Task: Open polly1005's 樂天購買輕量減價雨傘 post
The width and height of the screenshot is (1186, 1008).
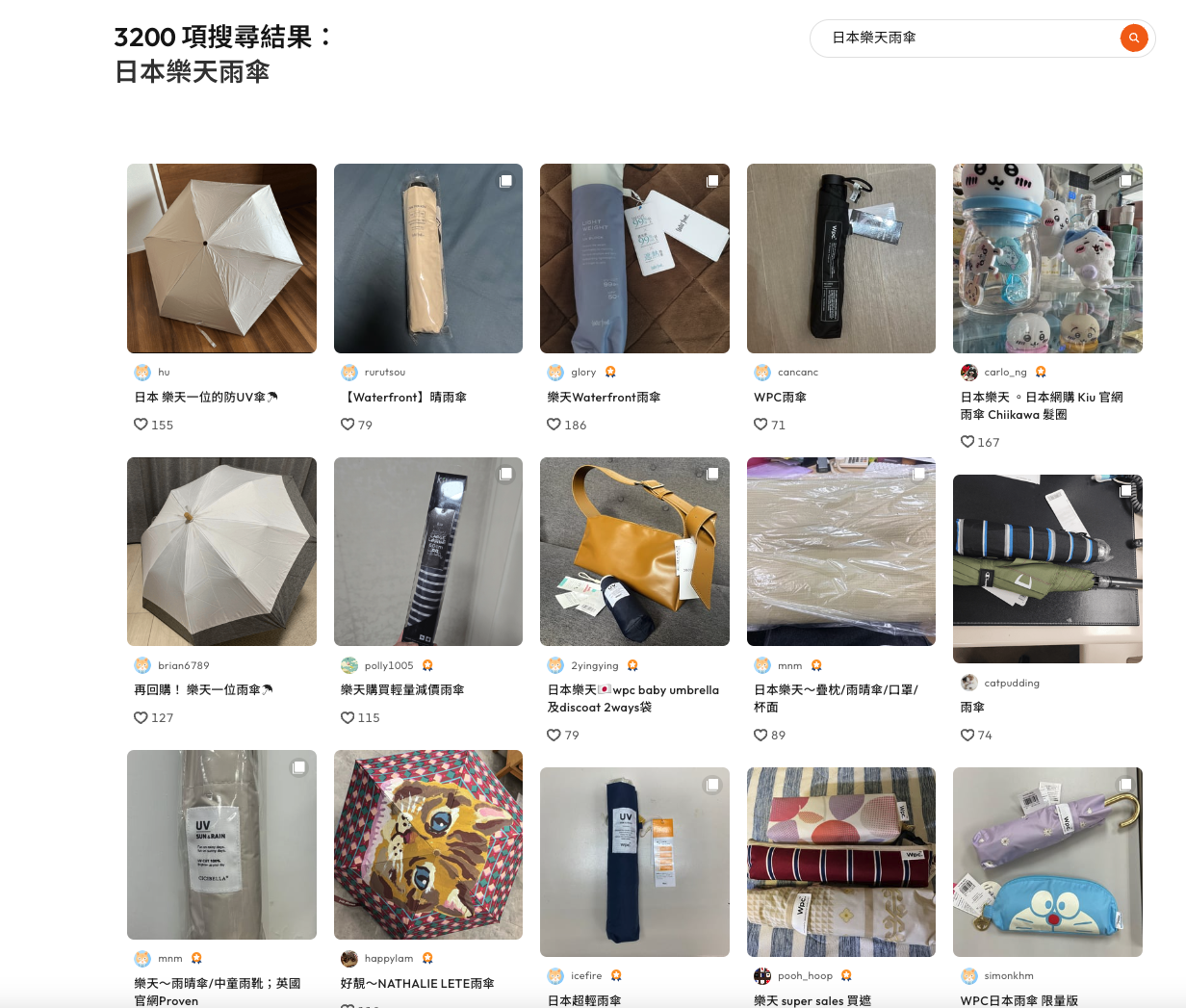Action: coord(427,552)
